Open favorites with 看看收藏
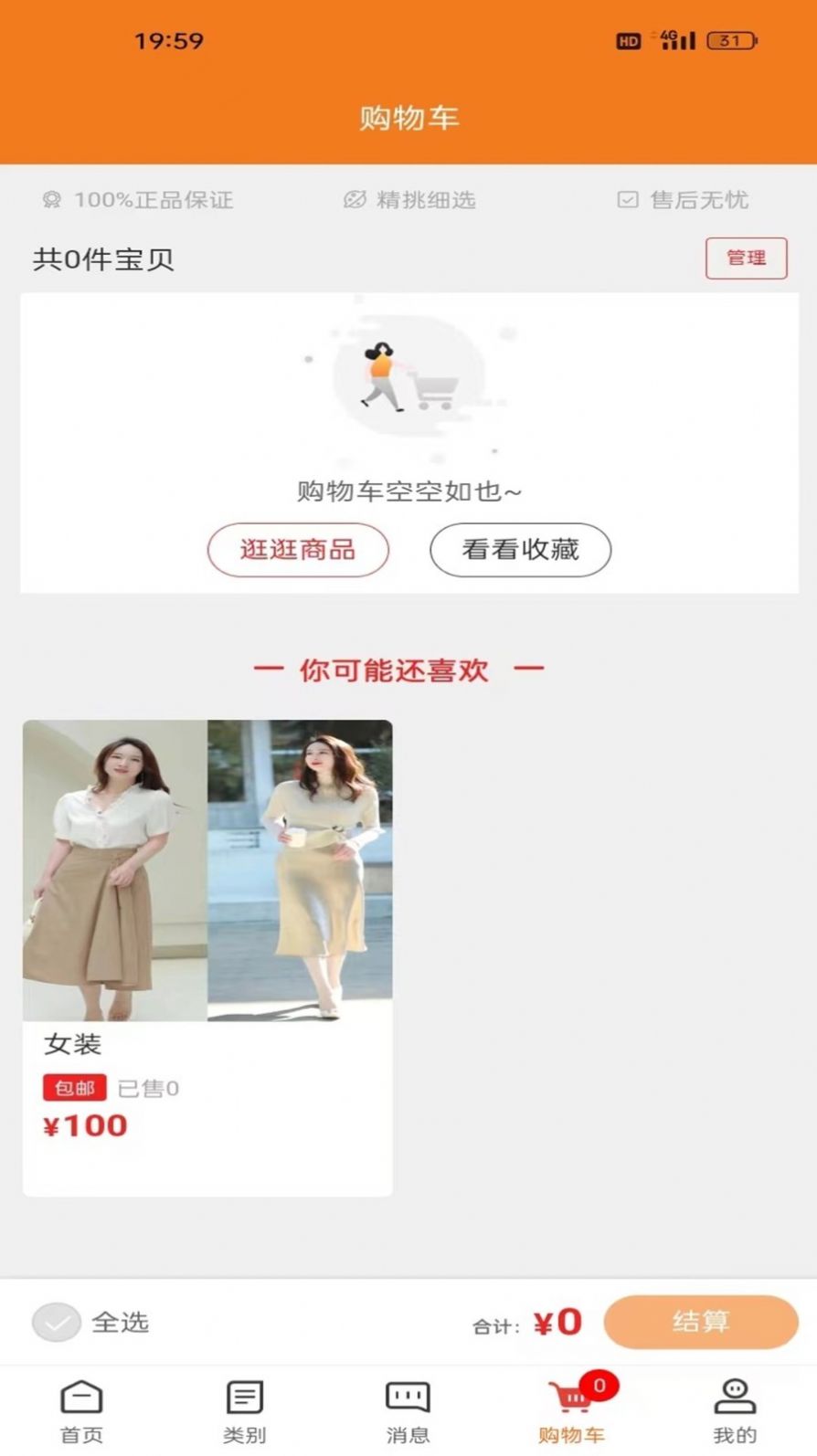The width and height of the screenshot is (817, 1456). point(520,549)
